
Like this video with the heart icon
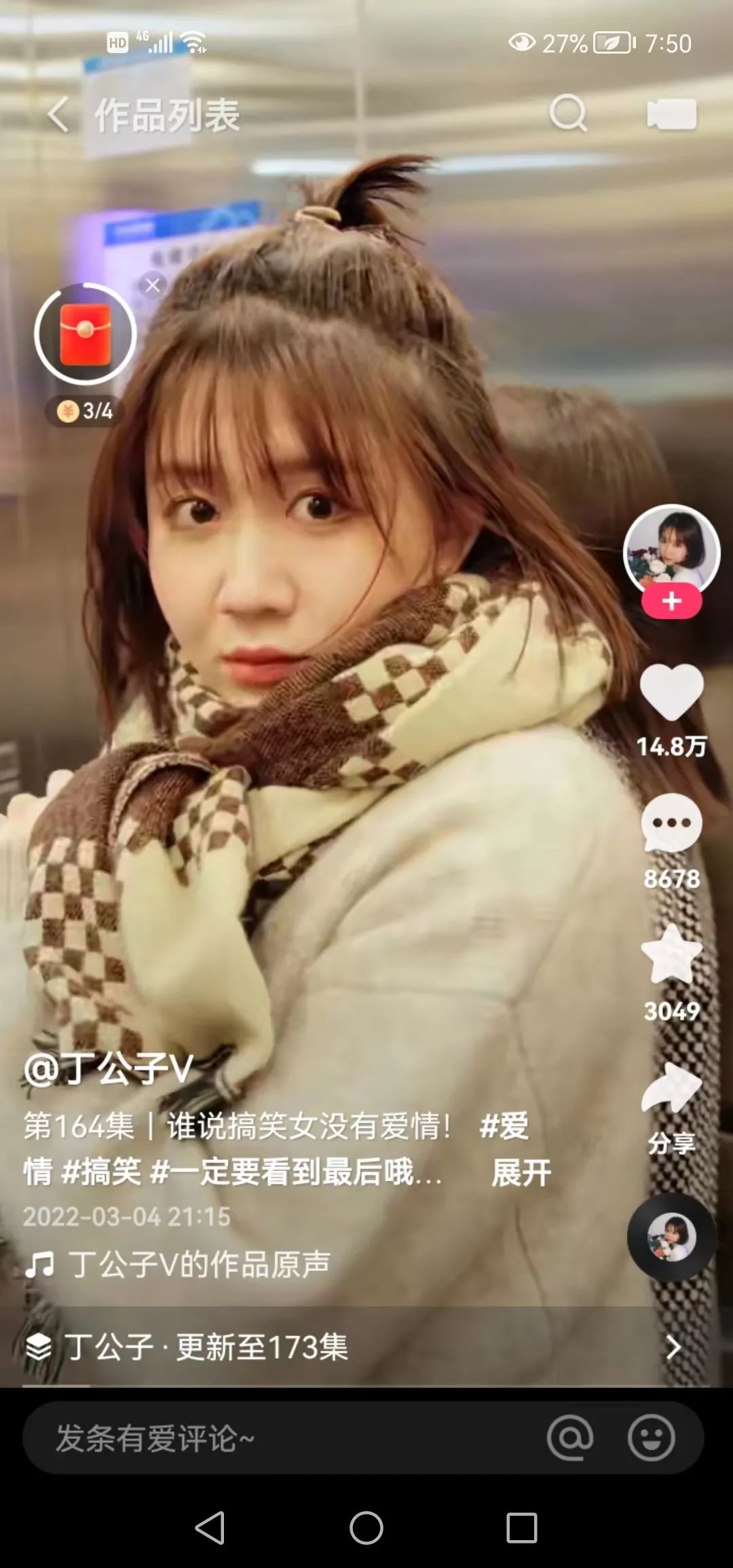click(671, 692)
